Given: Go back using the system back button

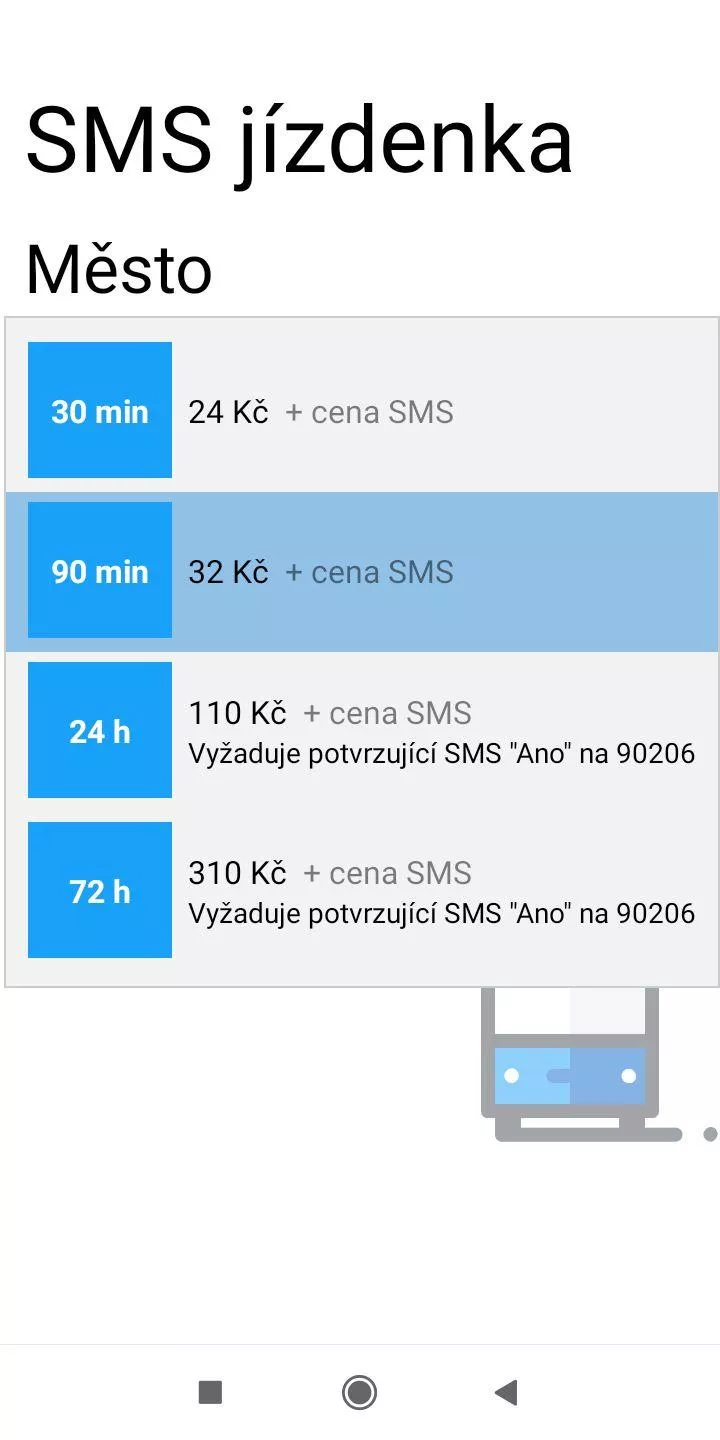Looking at the screenshot, I should tap(506, 1392).
